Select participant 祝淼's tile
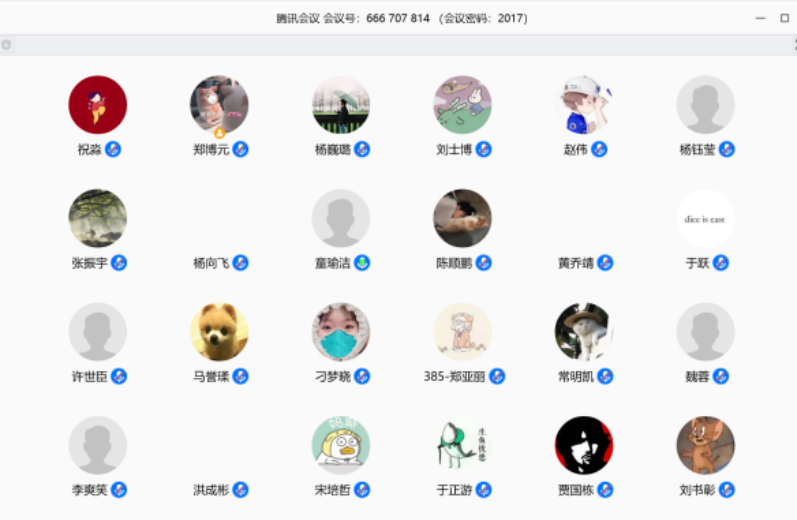The width and height of the screenshot is (797, 520). [x=98, y=105]
